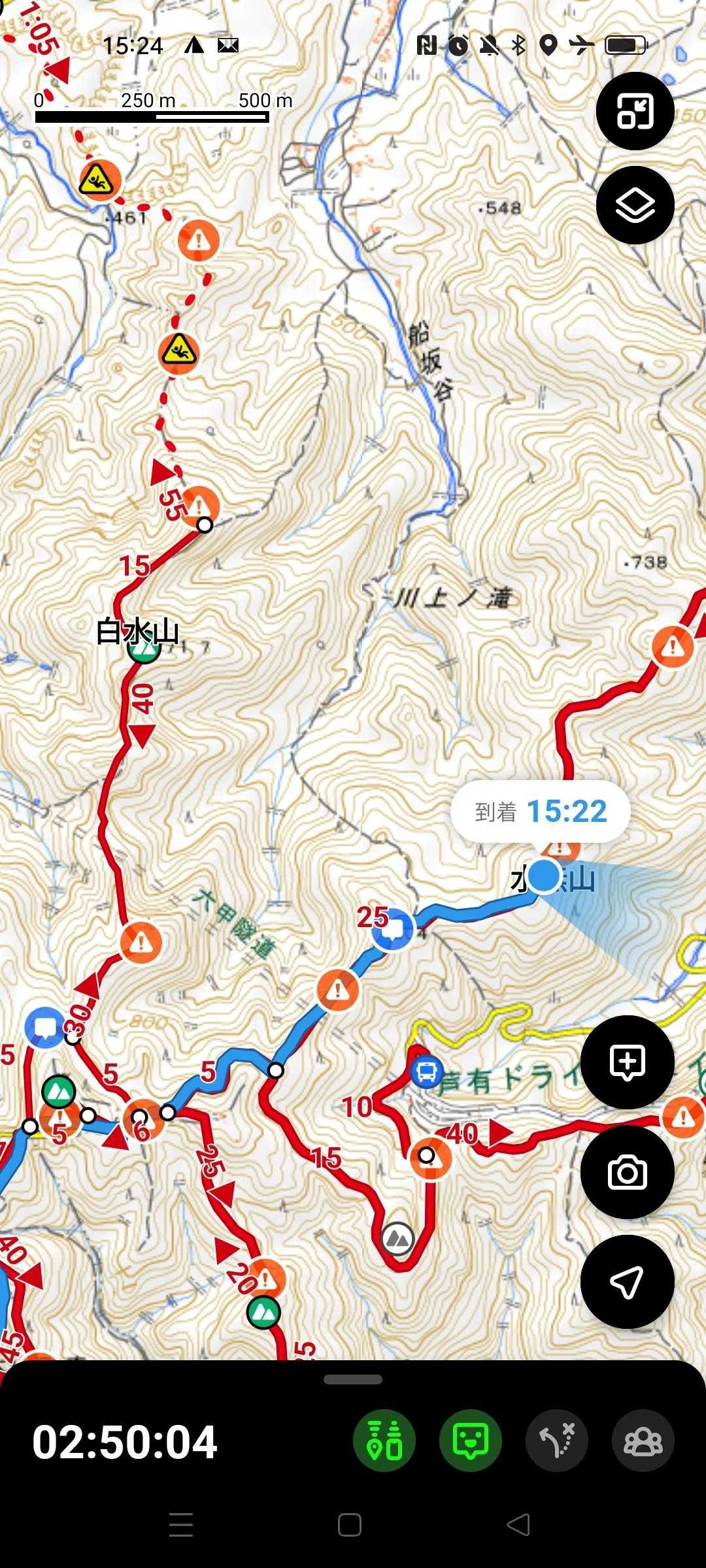The width and height of the screenshot is (706, 1568).
Task: Expand the bottom activity panel handle
Action: pos(353,1379)
